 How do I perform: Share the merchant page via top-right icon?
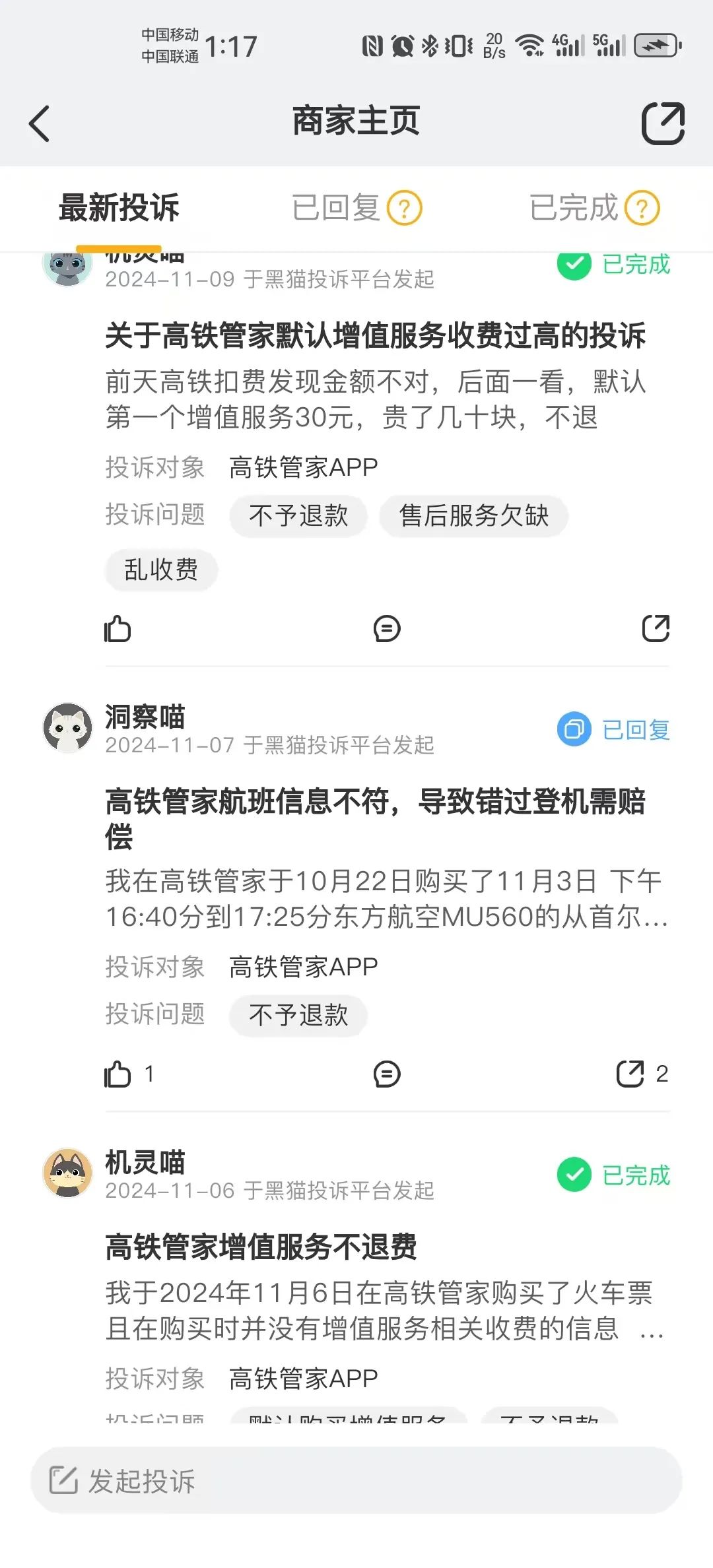click(663, 123)
